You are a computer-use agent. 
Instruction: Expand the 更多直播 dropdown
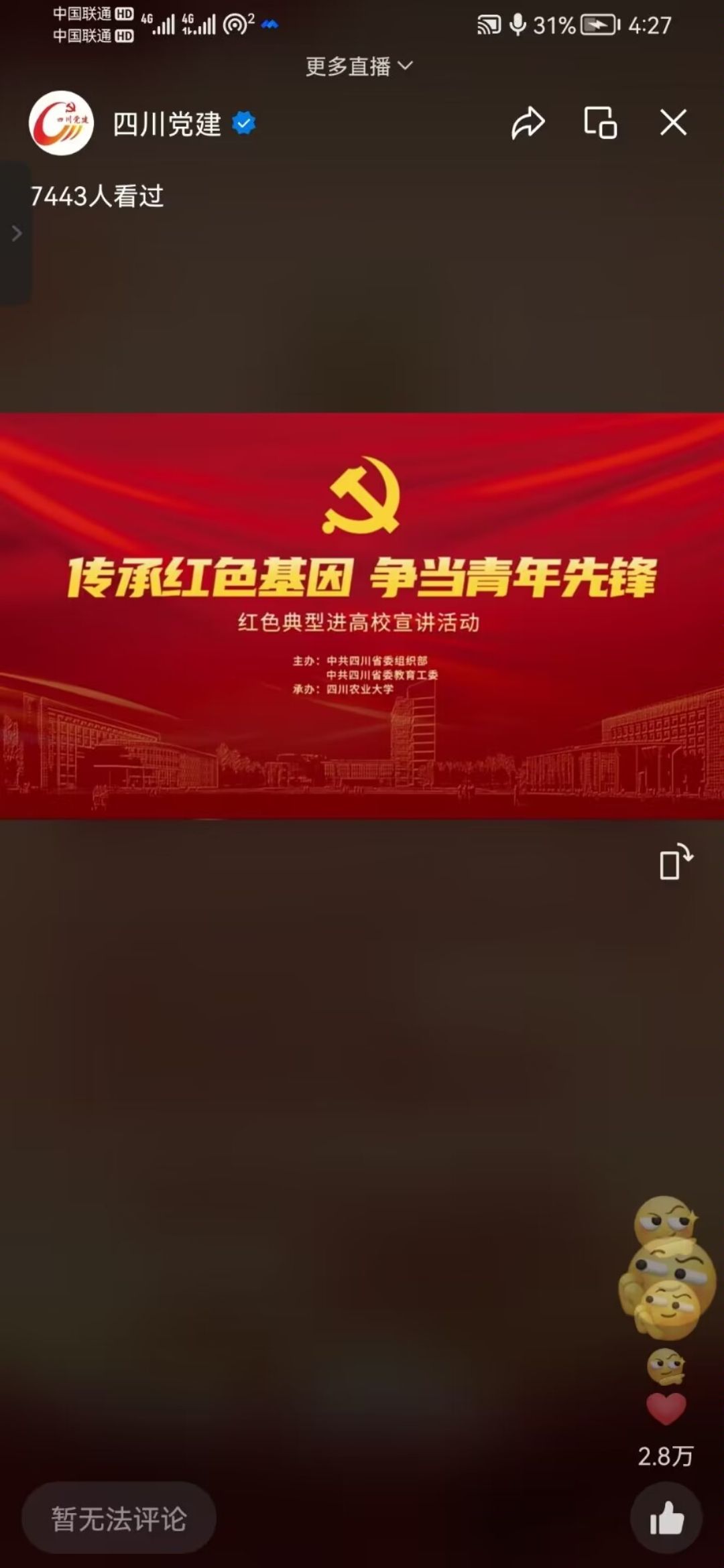pyautogui.click(x=359, y=66)
